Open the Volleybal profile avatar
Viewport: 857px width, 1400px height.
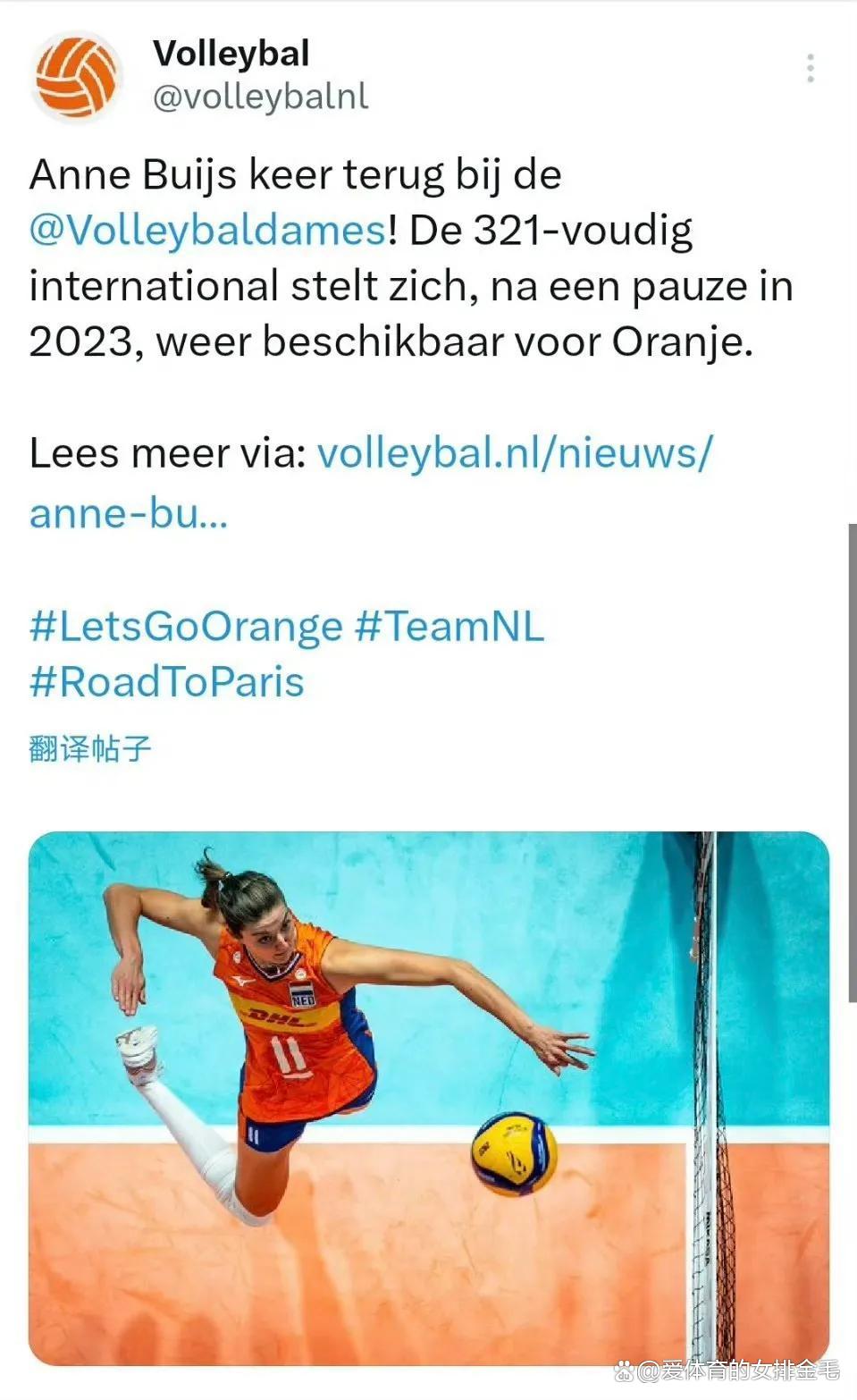click(x=77, y=77)
